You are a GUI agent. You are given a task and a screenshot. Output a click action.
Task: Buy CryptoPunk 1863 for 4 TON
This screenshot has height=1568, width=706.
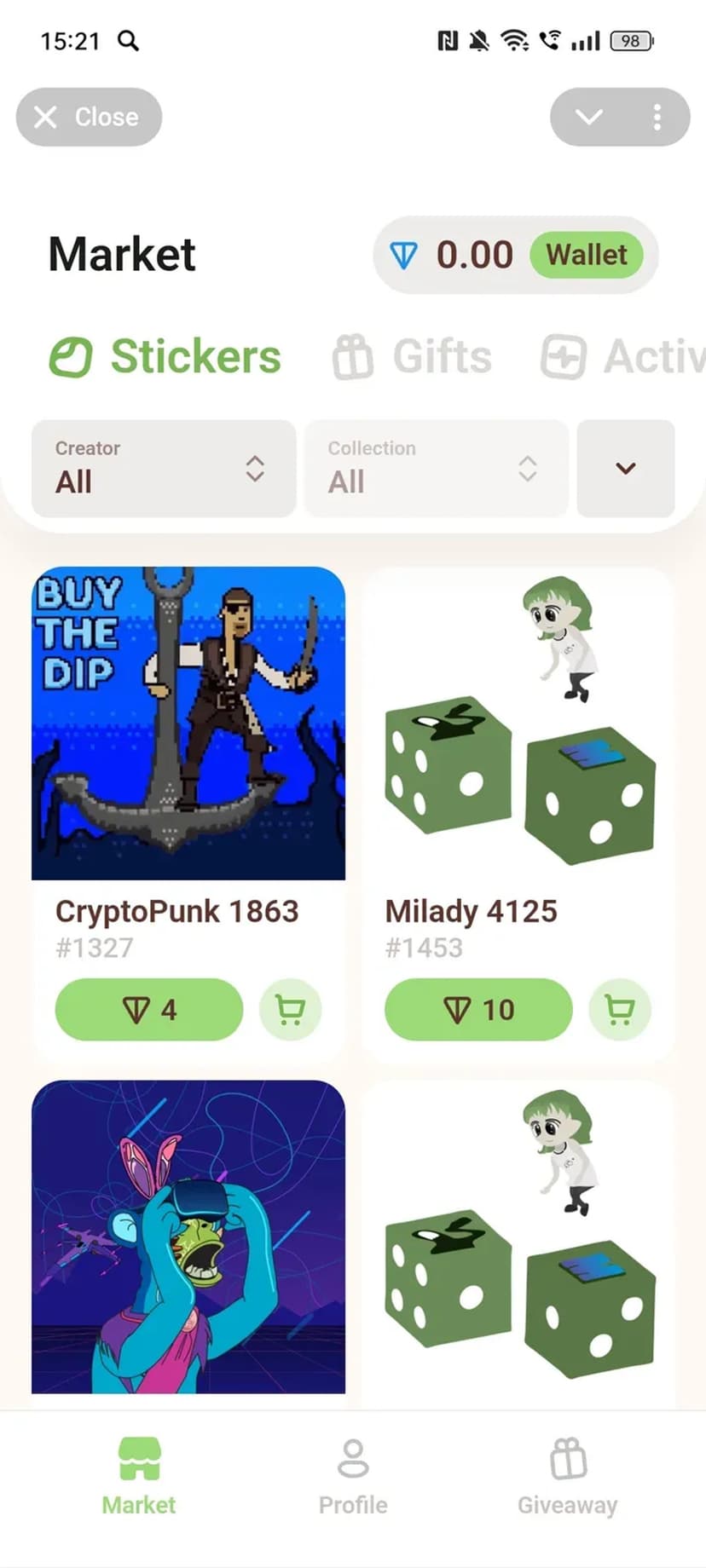click(x=149, y=1010)
